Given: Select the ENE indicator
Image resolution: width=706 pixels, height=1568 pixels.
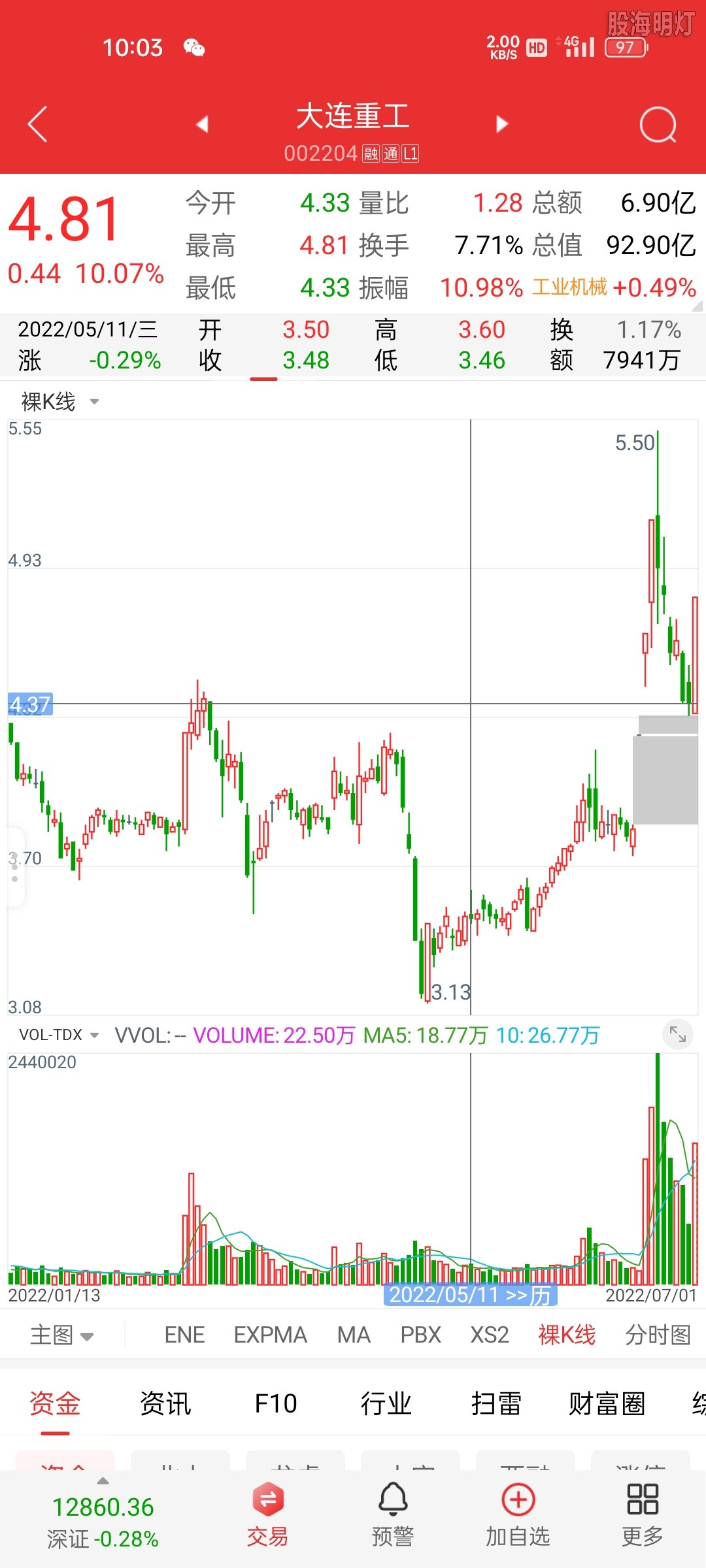Looking at the screenshot, I should point(185,1335).
